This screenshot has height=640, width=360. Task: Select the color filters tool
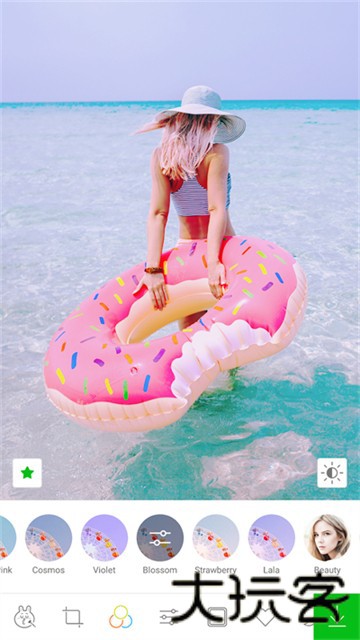(120, 616)
